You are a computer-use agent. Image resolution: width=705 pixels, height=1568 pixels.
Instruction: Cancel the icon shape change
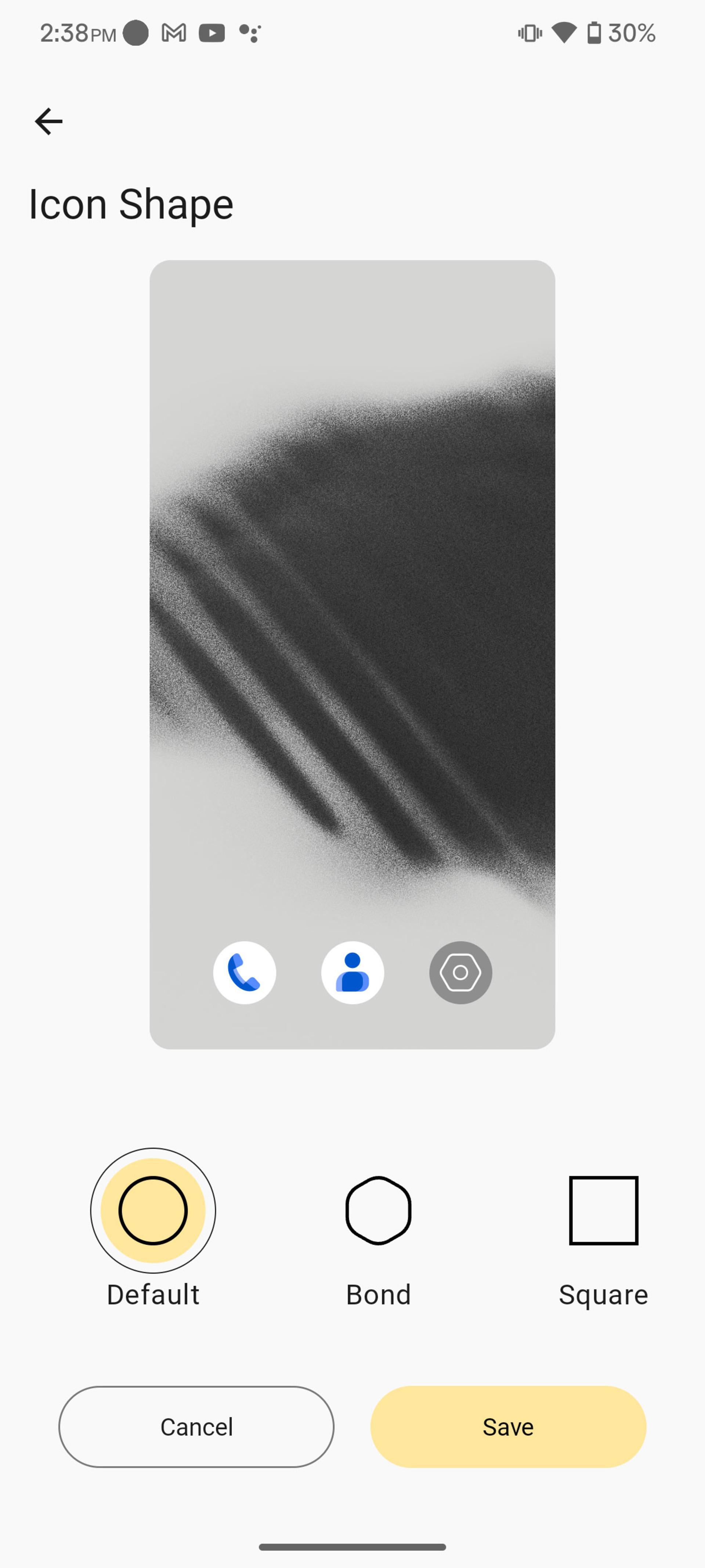pyautogui.click(x=196, y=1427)
